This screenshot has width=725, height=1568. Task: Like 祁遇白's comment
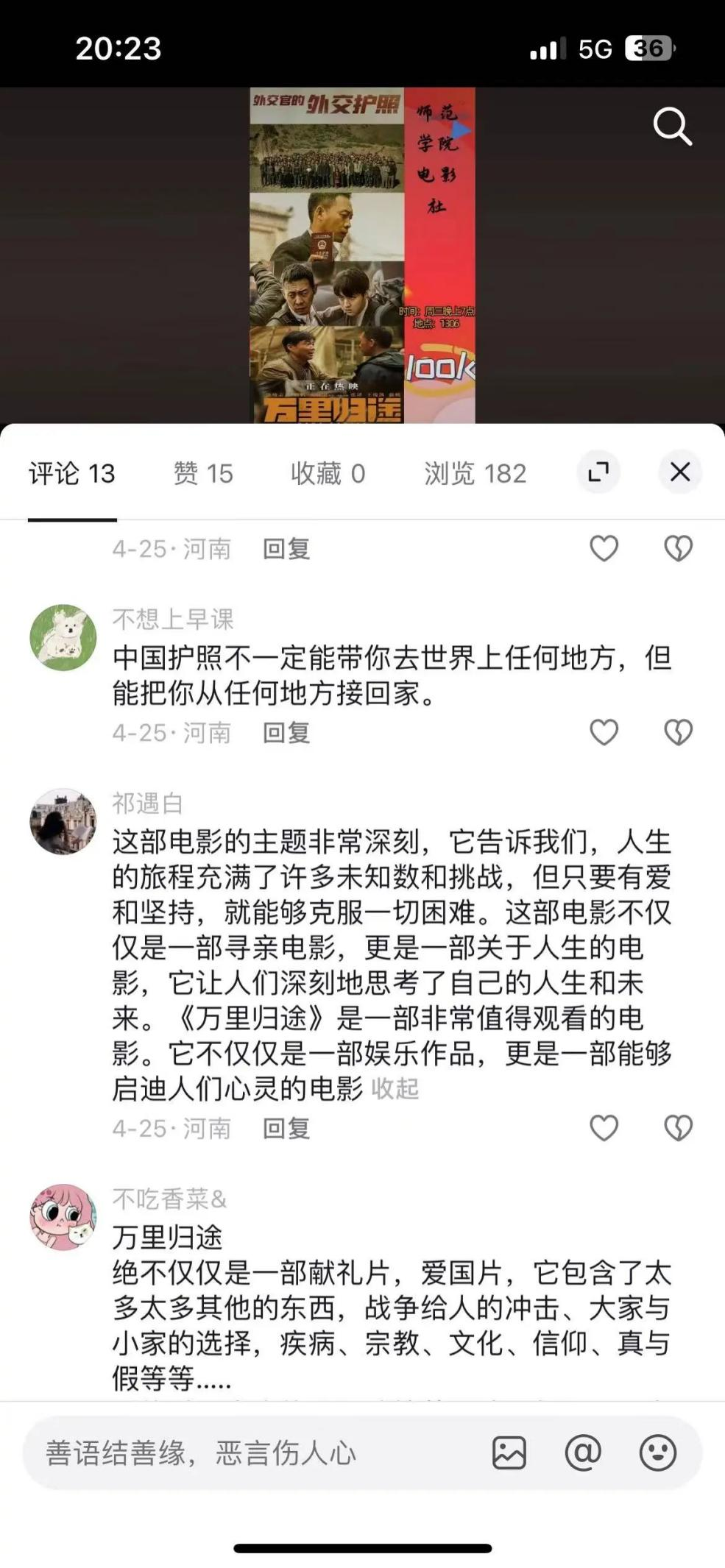click(x=604, y=1128)
